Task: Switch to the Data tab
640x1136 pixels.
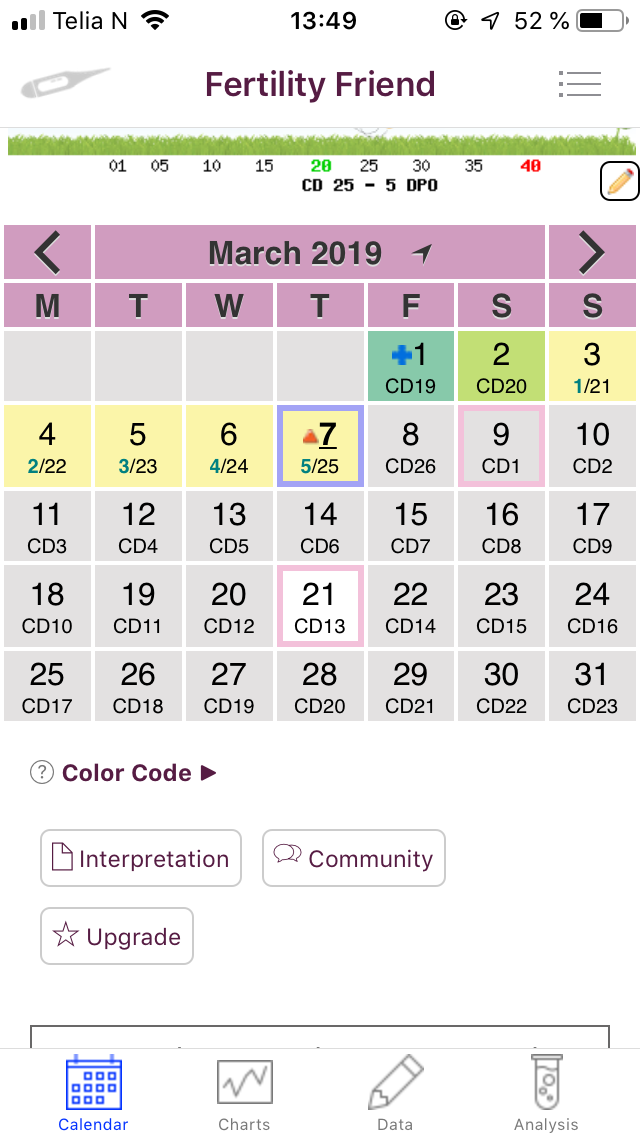Action: pyautogui.click(x=395, y=1093)
